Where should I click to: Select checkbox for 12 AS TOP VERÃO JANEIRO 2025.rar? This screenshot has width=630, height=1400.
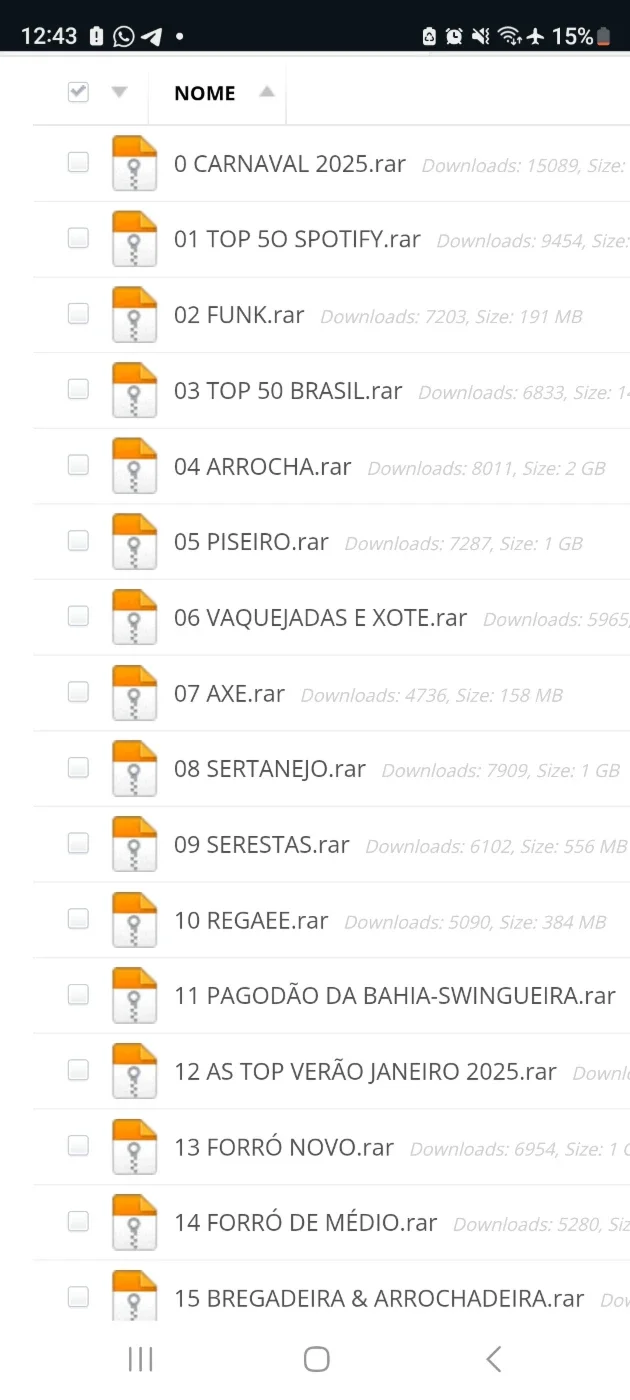pyautogui.click(x=78, y=1070)
